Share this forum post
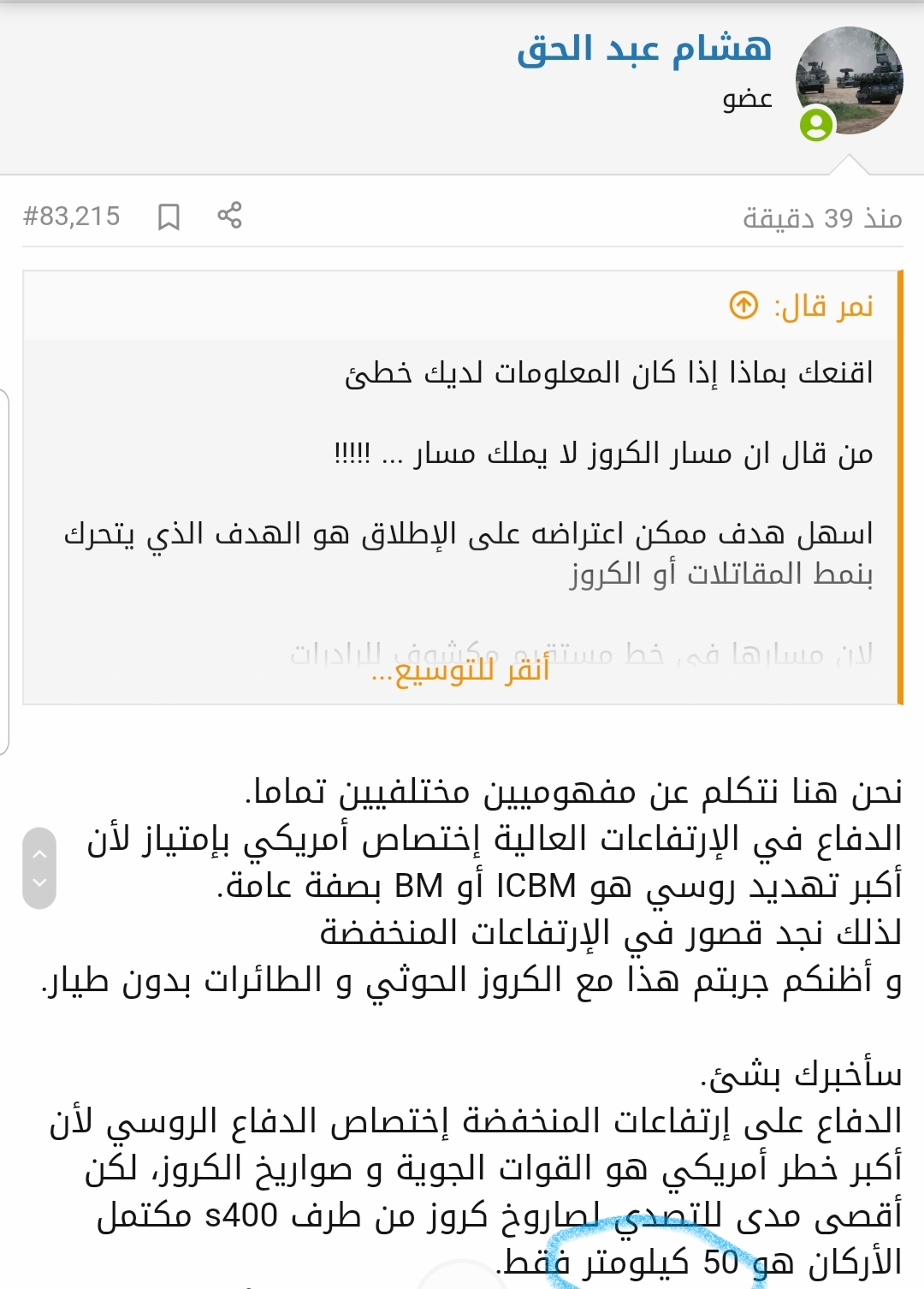Screen dimensions: 924x1289 click(x=229, y=215)
